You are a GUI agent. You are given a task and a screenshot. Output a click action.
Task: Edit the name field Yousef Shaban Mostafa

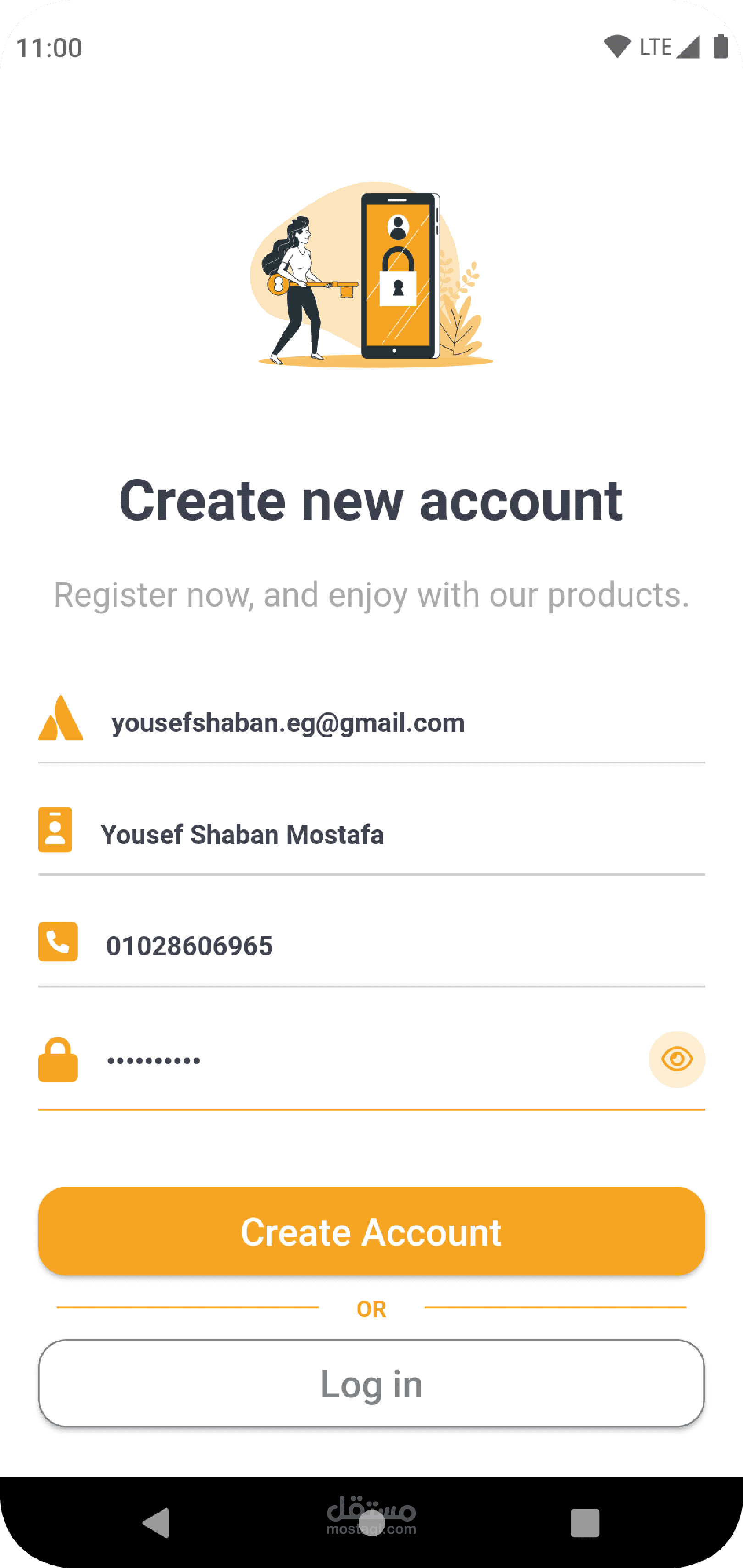[x=371, y=834]
